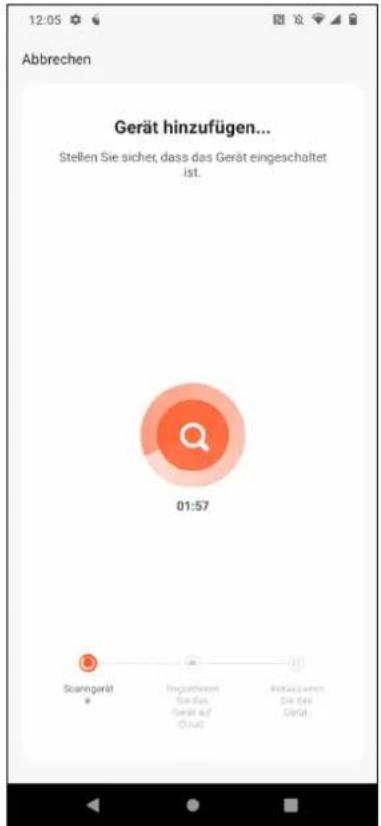Viewport: 381px width, 826px height.
Task: Tap Abbrechen to cancel adding the device
Action: coord(56,59)
